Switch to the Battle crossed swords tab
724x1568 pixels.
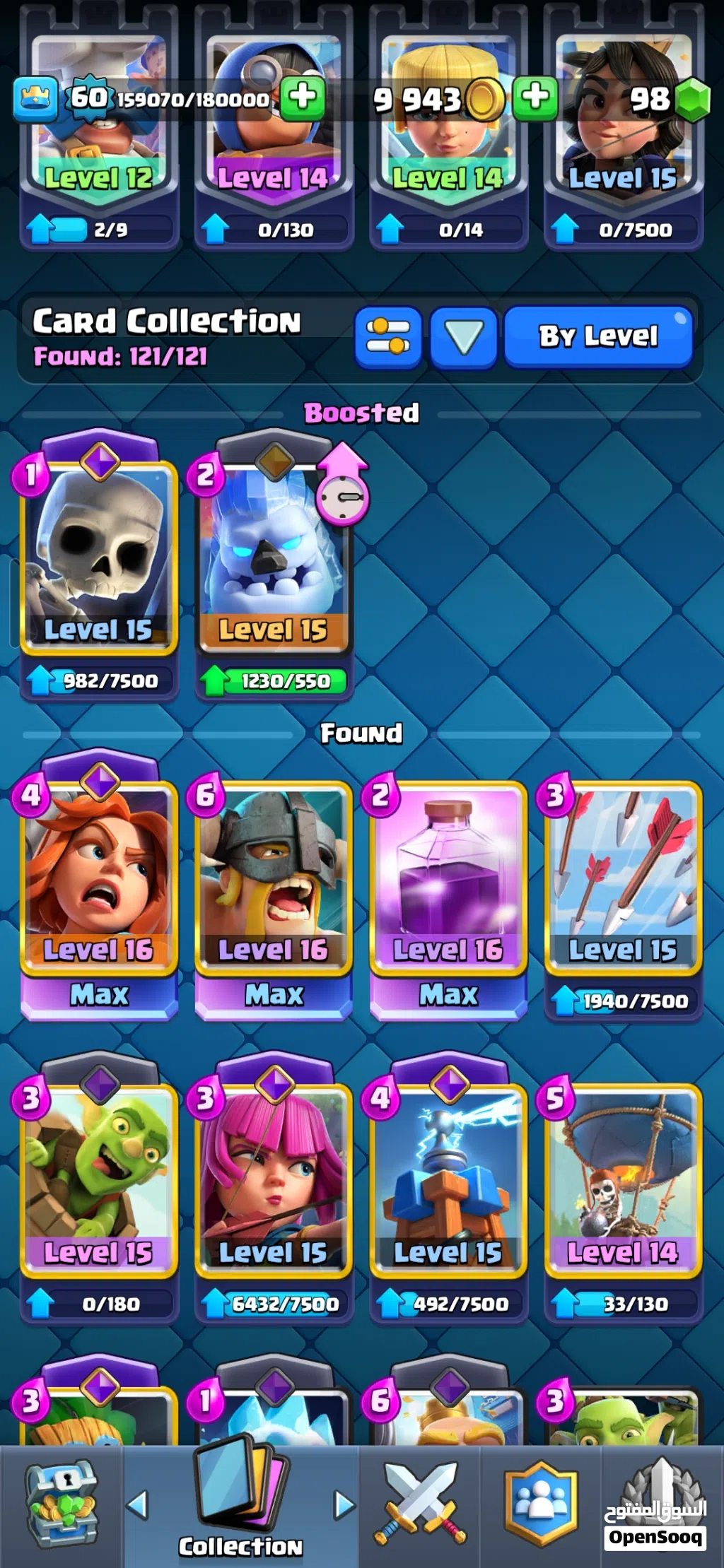(420, 1505)
